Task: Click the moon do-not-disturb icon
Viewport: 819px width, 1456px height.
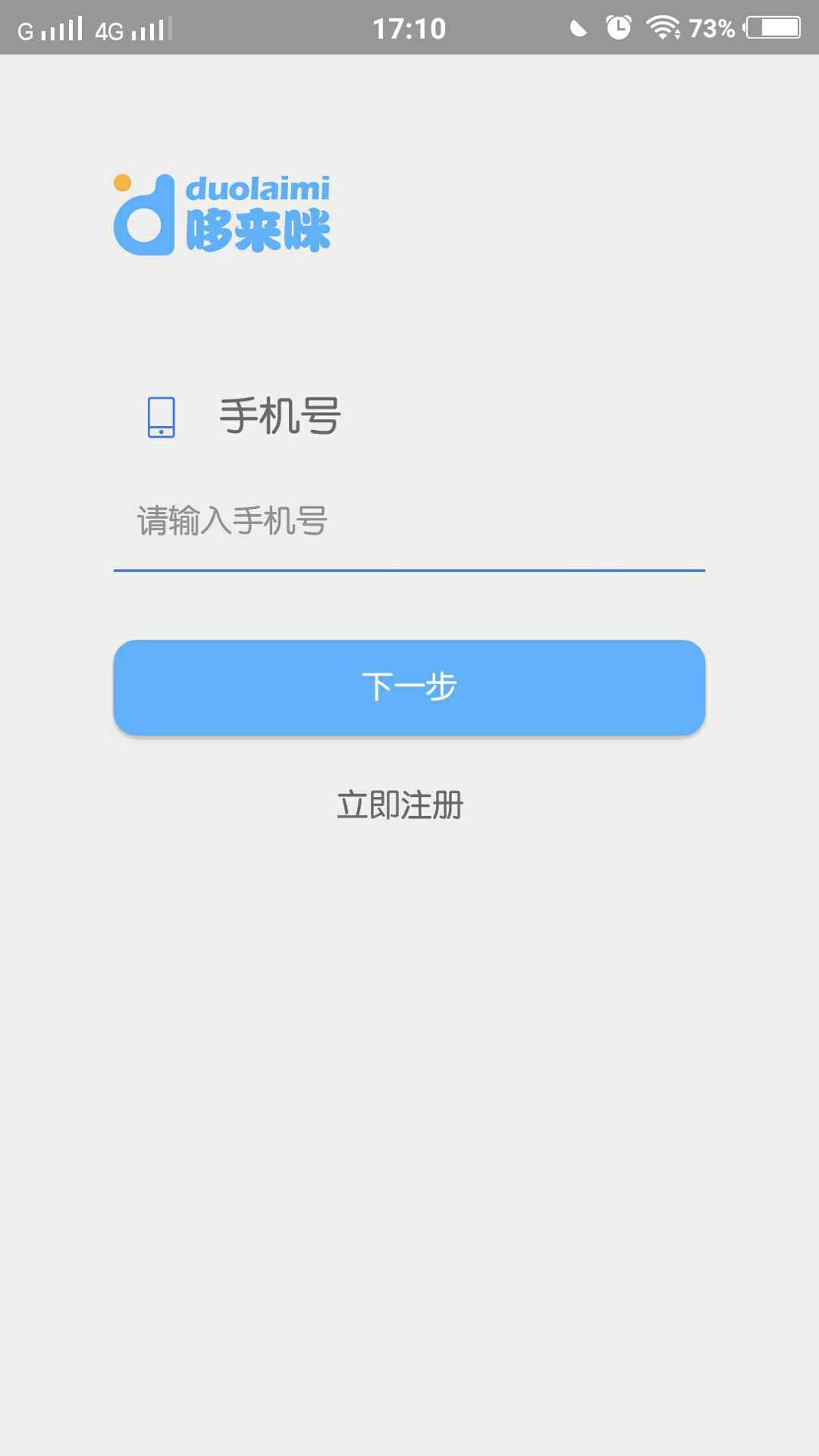Action: pyautogui.click(x=575, y=27)
